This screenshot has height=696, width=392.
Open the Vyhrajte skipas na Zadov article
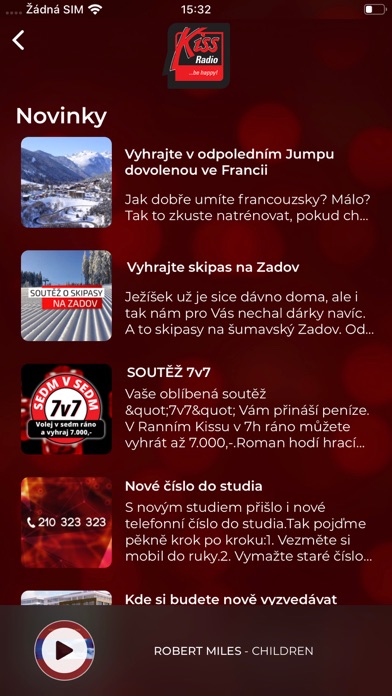[198, 296]
